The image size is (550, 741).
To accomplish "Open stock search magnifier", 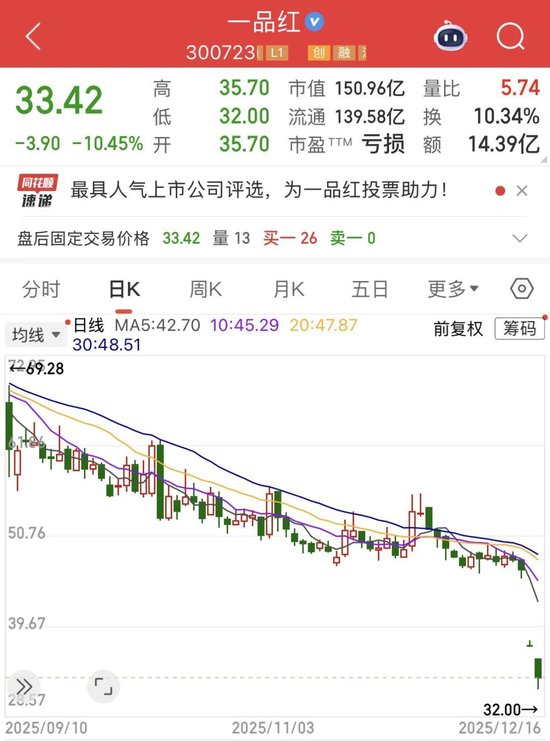I will 510,36.
